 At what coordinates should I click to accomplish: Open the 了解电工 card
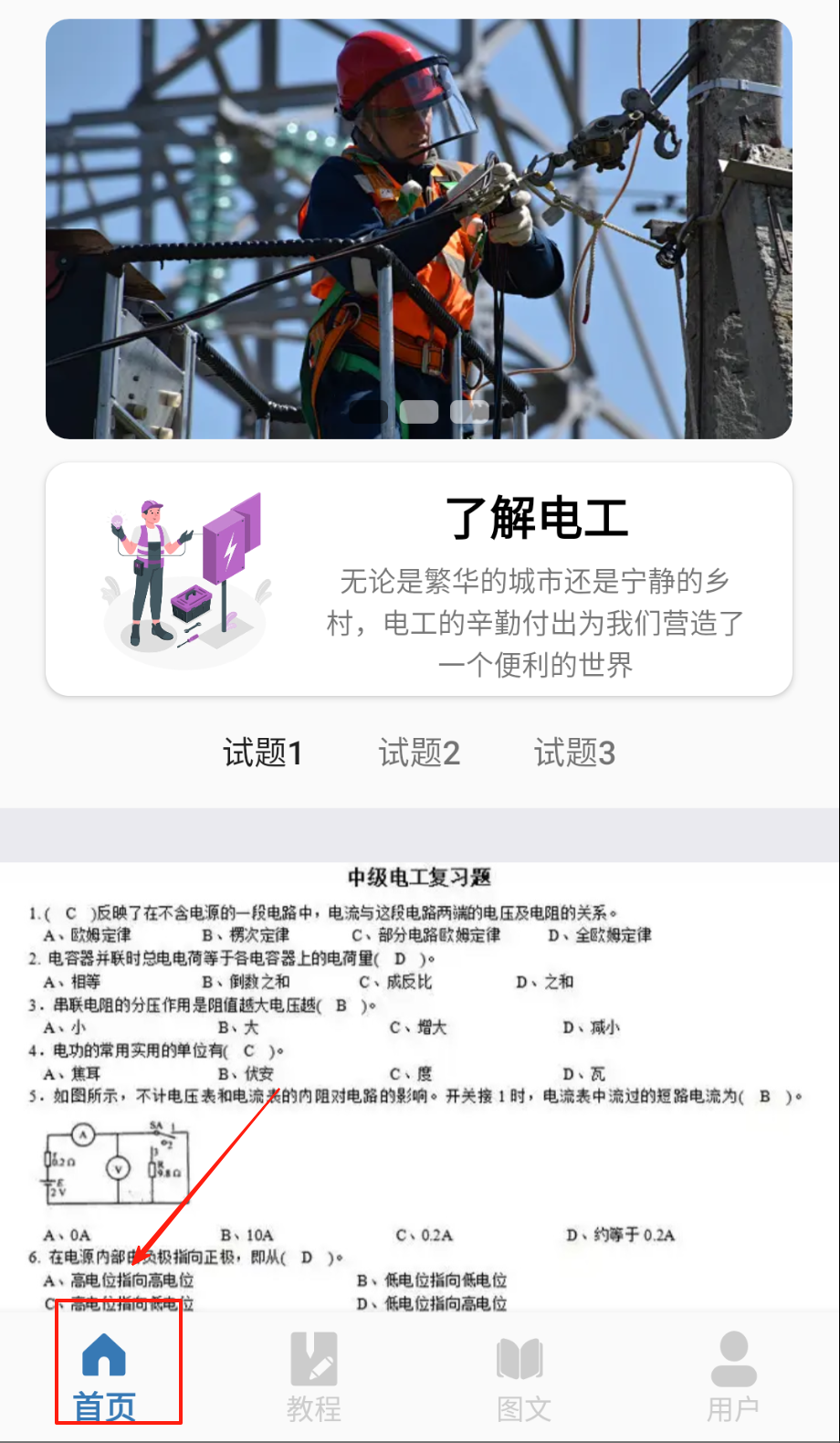click(419, 579)
